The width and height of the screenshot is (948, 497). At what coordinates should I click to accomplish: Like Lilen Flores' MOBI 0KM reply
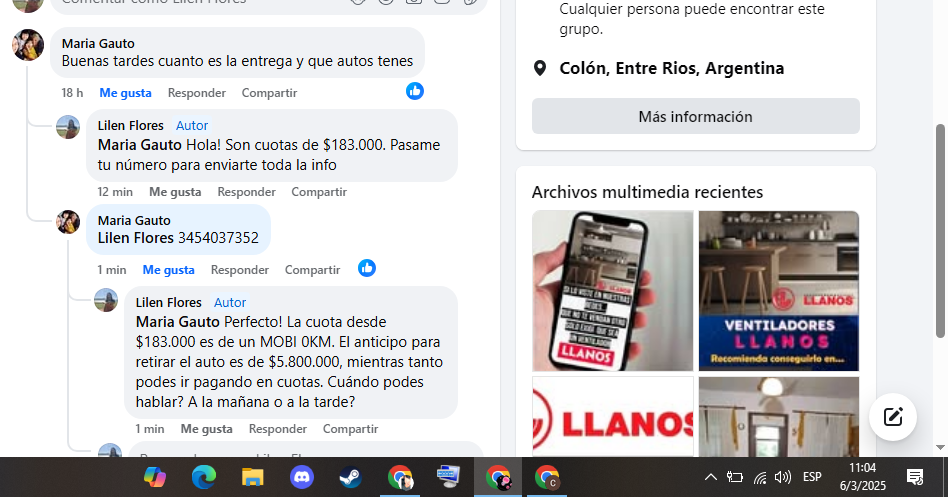[x=206, y=429]
